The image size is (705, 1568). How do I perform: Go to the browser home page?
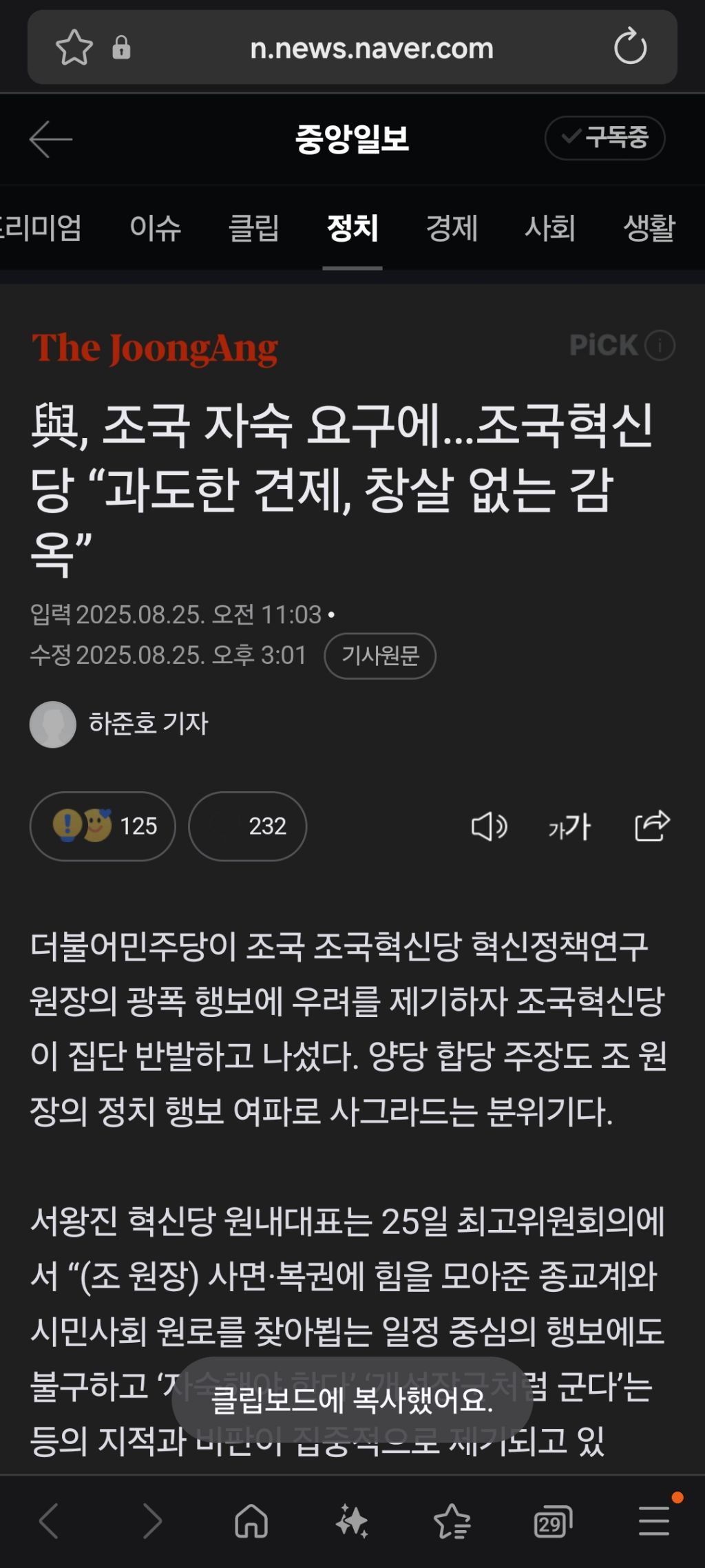[x=251, y=1520]
